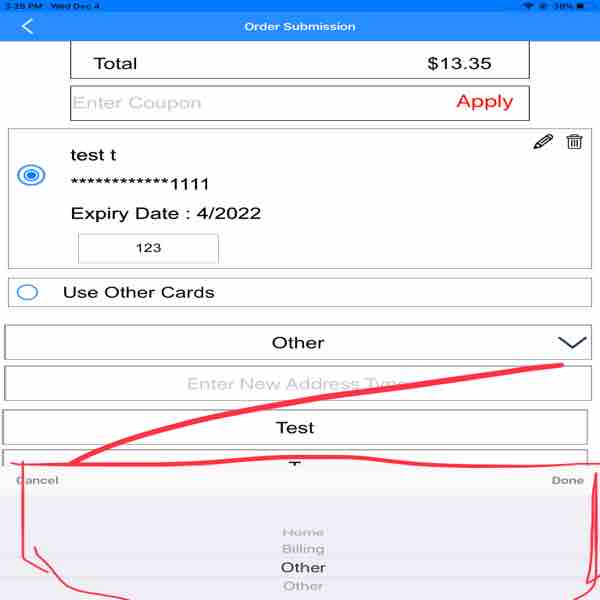Confirm the picker with Done

567,481
